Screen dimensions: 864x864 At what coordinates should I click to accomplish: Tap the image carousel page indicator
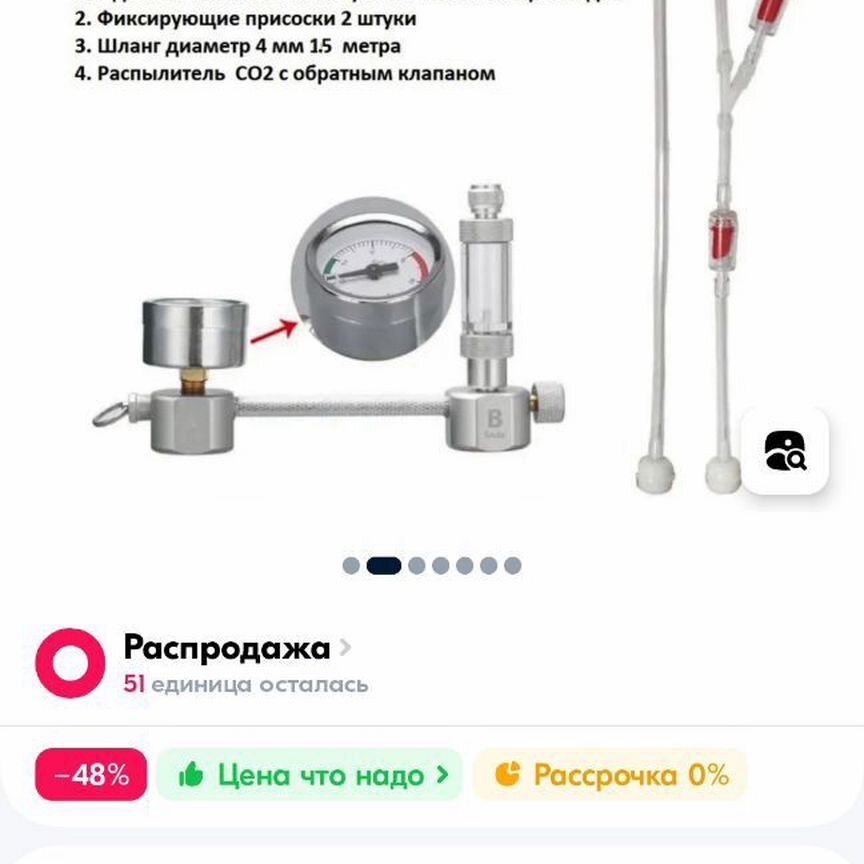click(431, 566)
